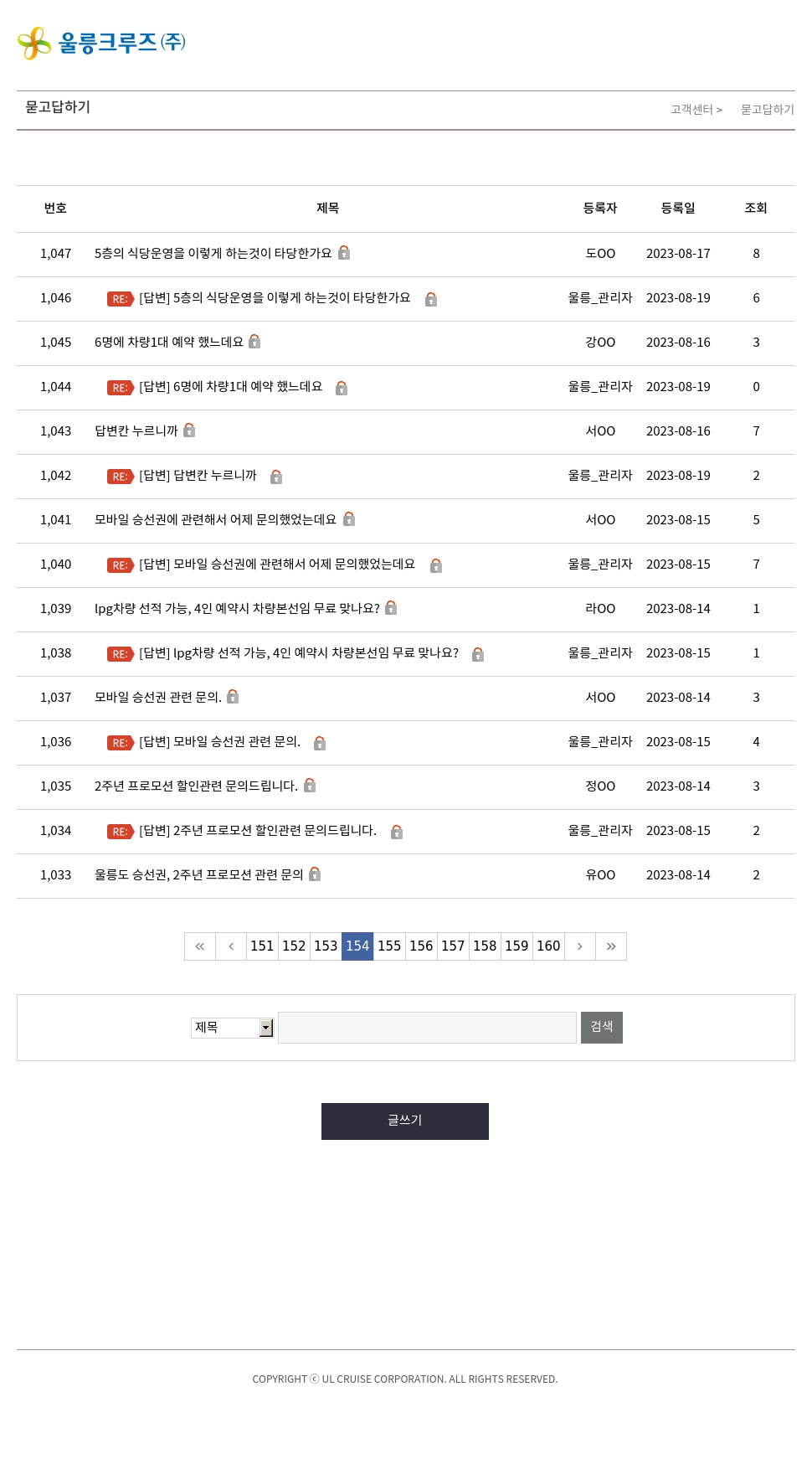Open post 1,039 about lpg차량 선적
812x1459 pixels.
pyautogui.click(x=237, y=609)
